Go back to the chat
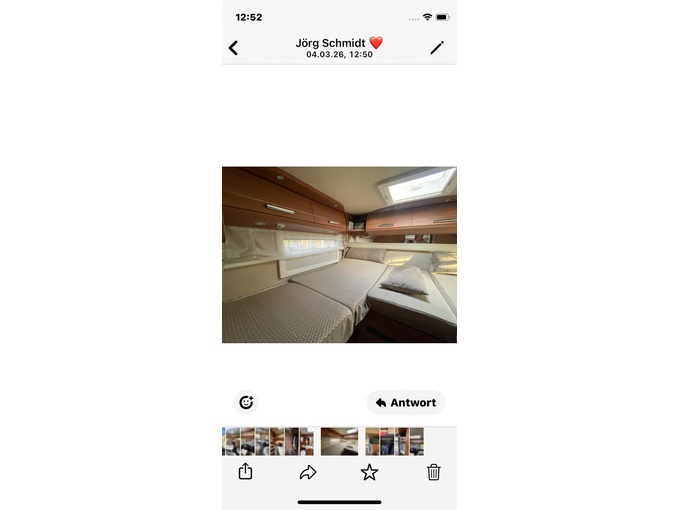The height and width of the screenshot is (510, 680). [233, 48]
